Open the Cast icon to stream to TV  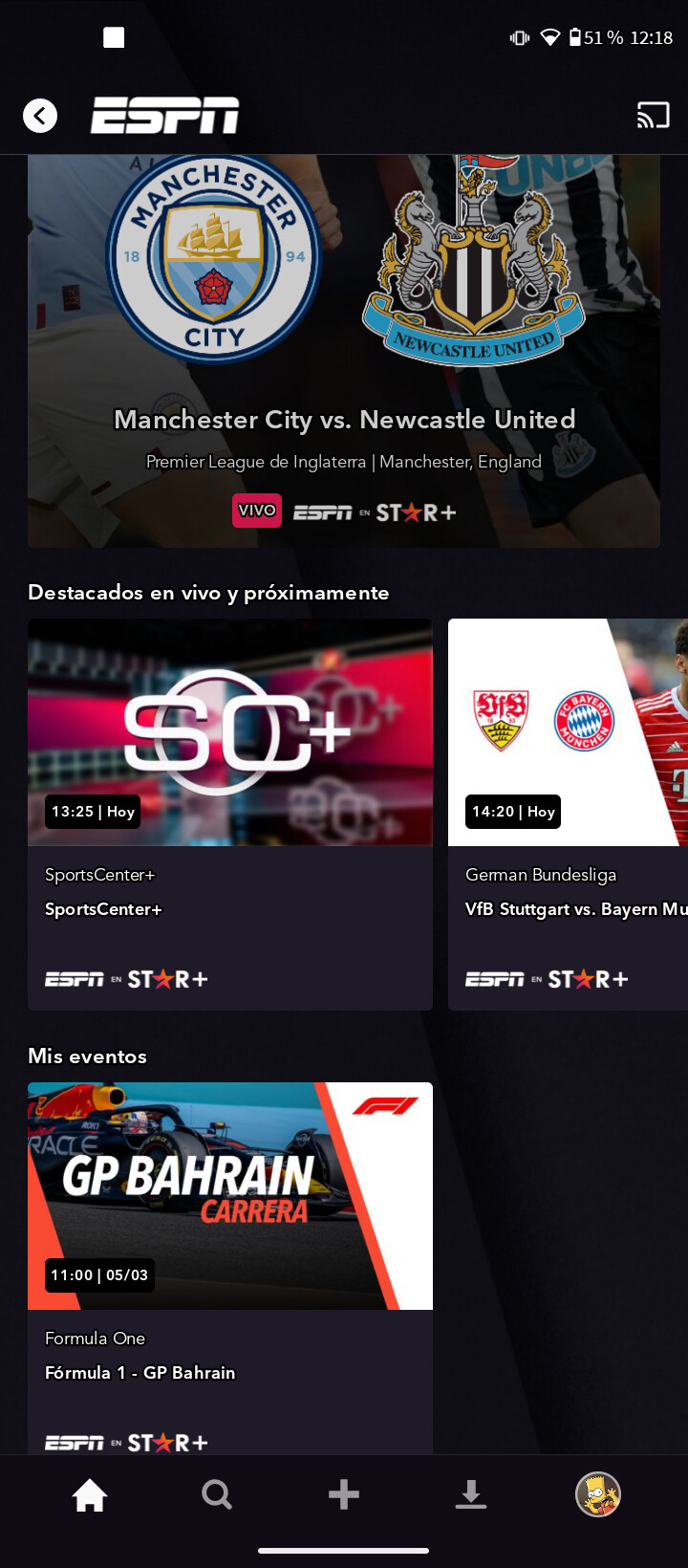(653, 115)
